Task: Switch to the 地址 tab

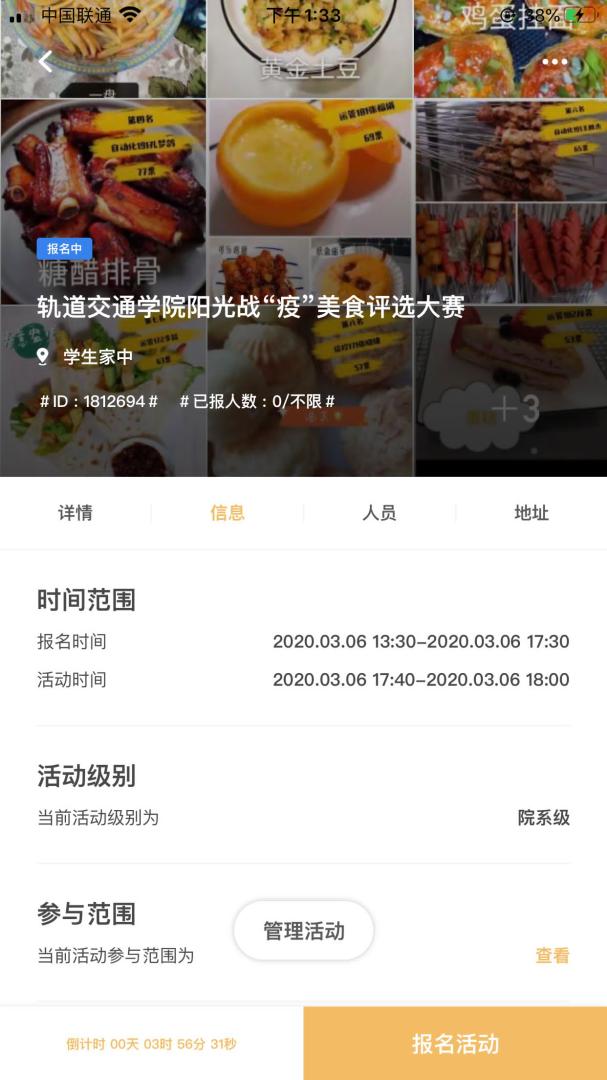Action: [531, 513]
